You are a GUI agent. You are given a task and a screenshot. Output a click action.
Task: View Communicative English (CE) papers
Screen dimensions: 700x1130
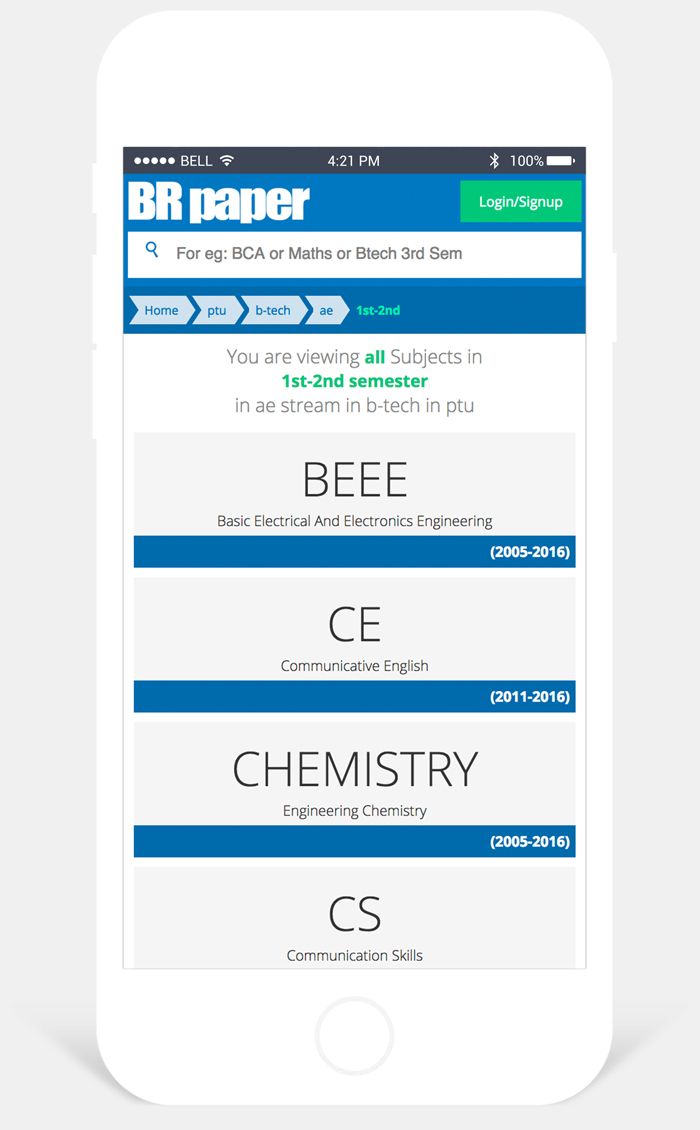click(354, 645)
